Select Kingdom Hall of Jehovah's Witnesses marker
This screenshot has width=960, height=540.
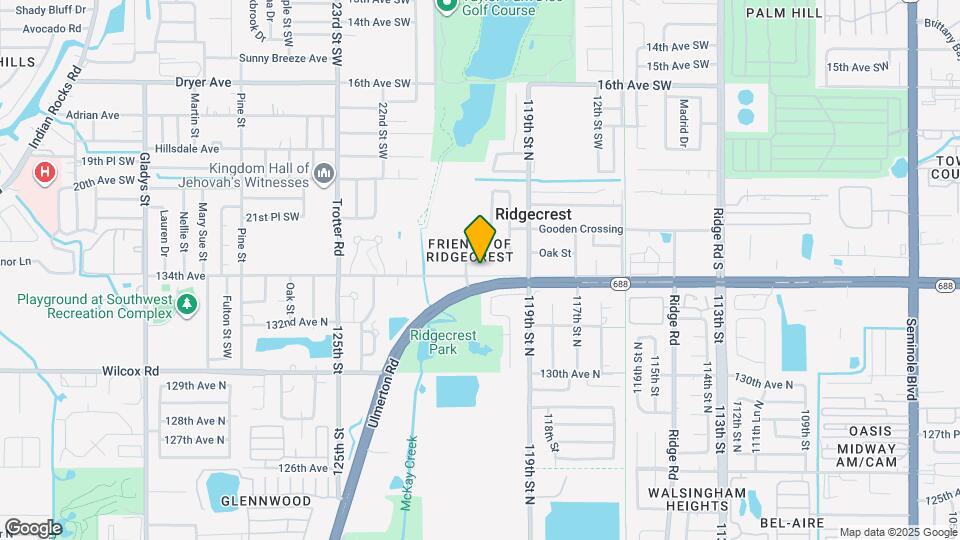tap(323, 175)
